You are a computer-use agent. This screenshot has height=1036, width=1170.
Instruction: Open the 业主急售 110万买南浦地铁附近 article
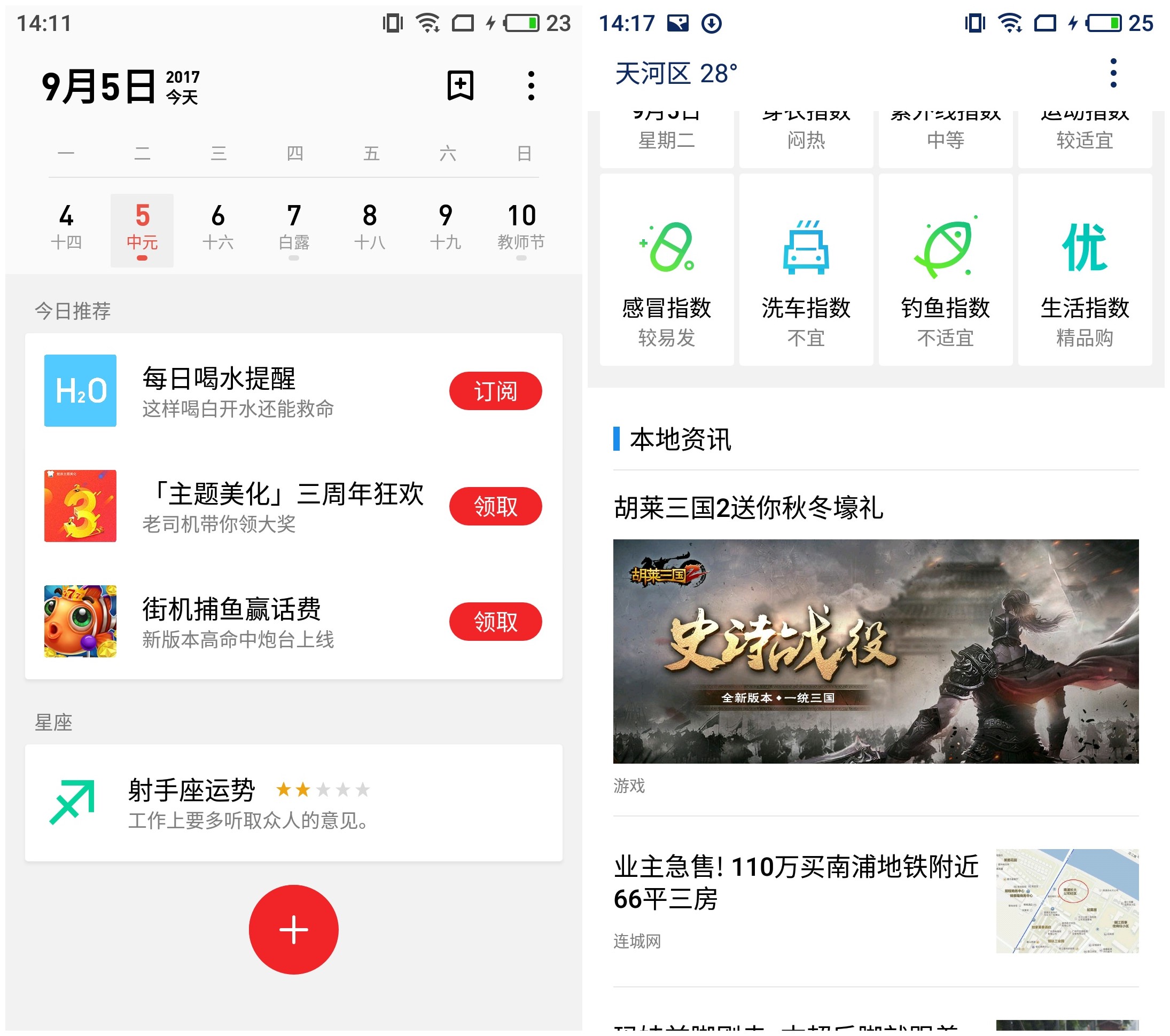coord(797,883)
